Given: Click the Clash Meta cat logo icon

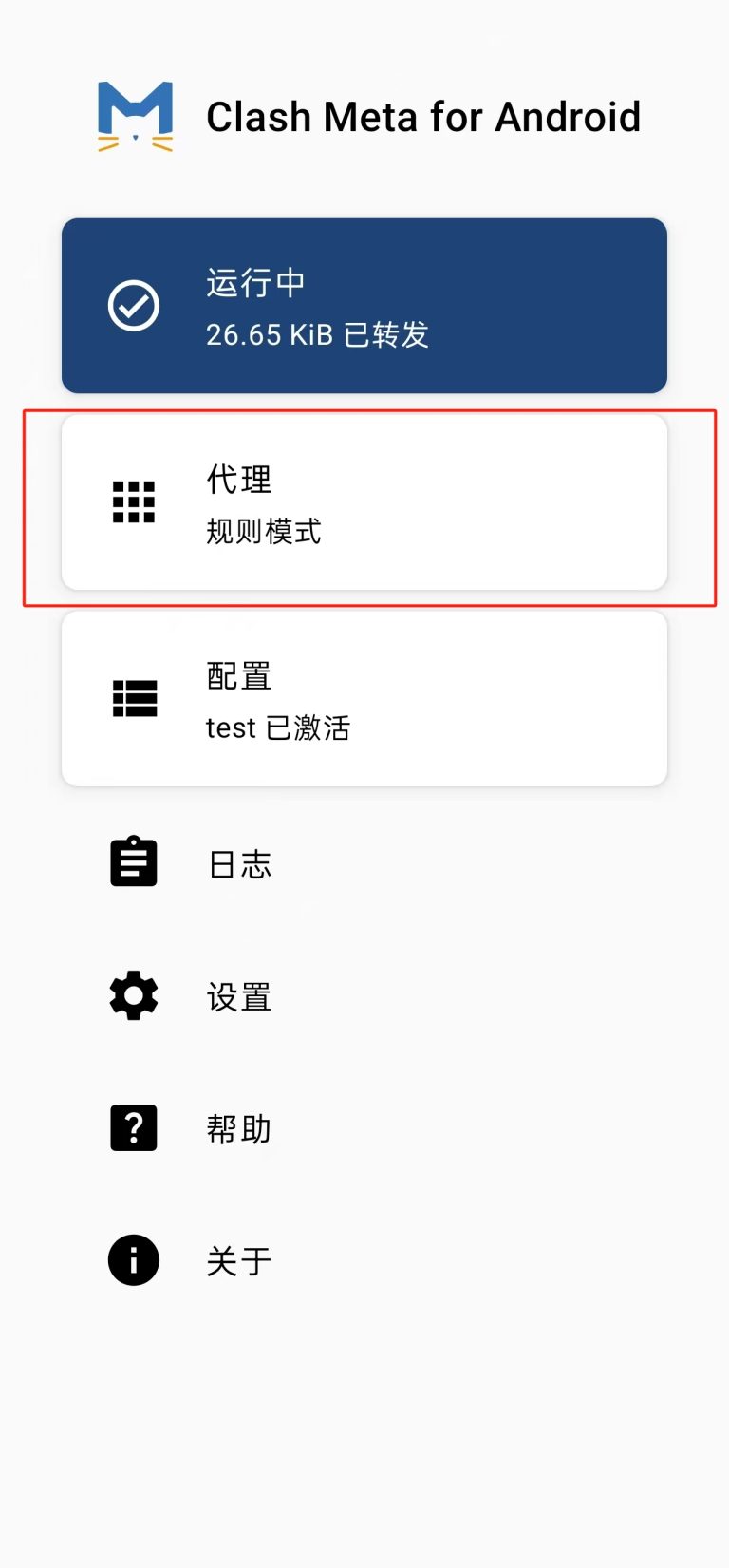Looking at the screenshot, I should pos(133,115).
